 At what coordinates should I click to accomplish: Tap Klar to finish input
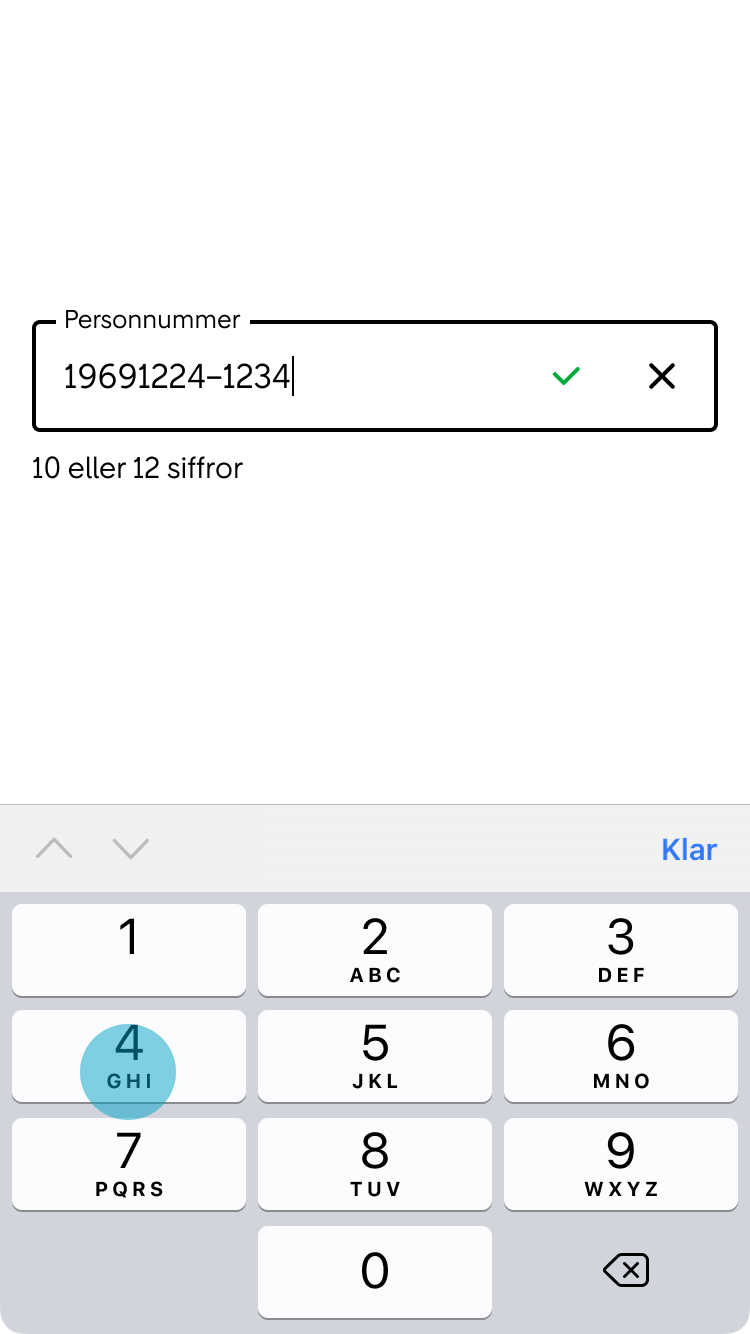689,848
